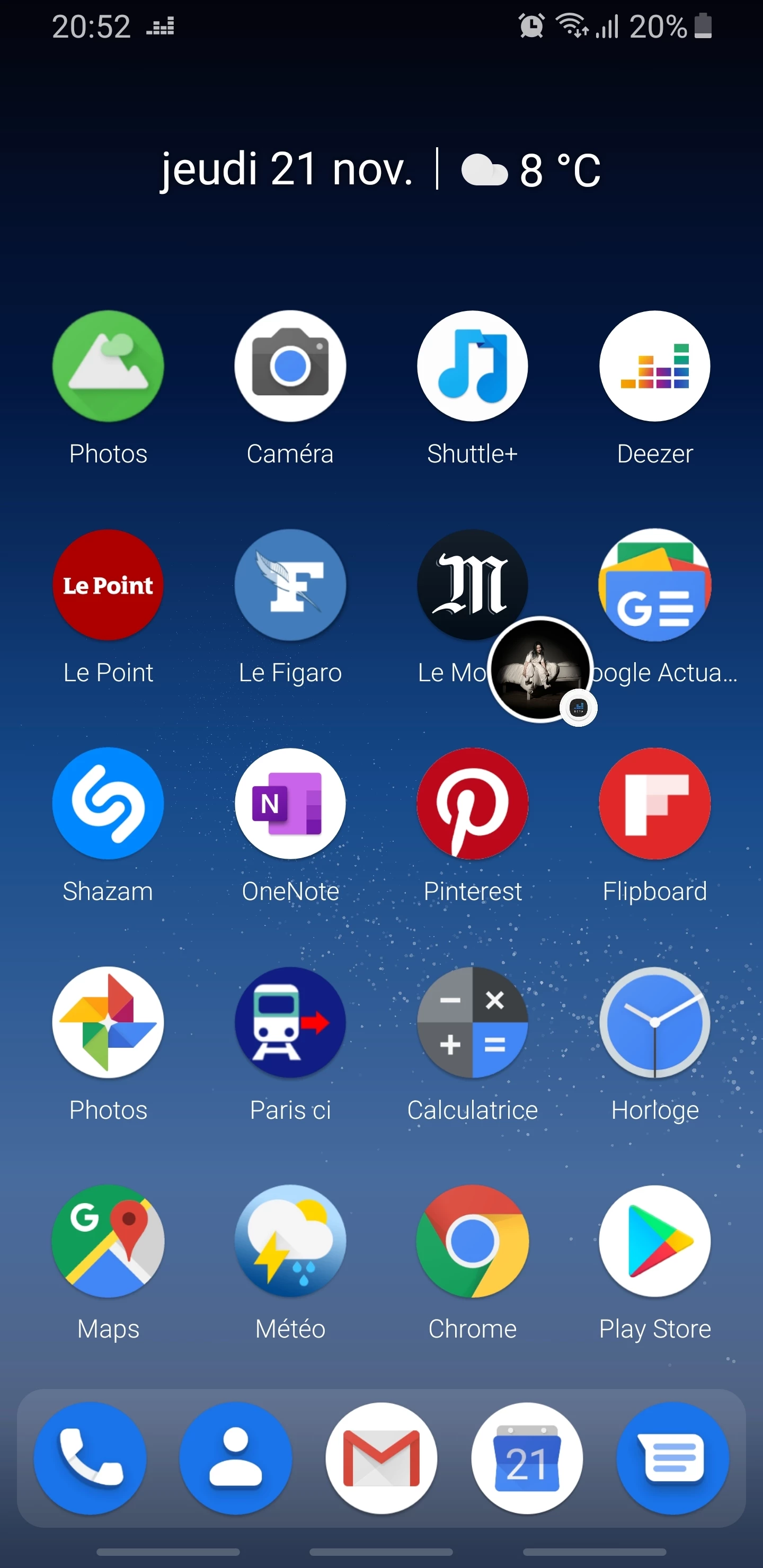
Task: Open OneNote app
Action: click(290, 804)
